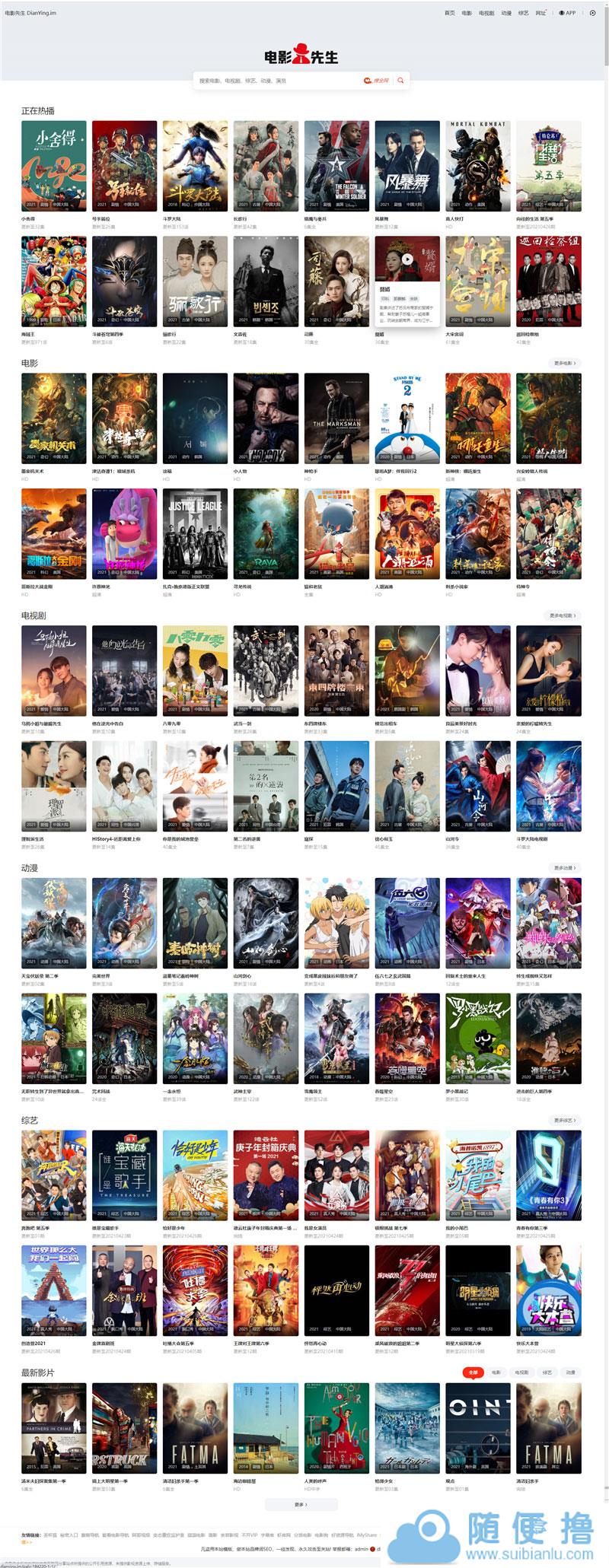
Task: Open the 海边咖啡屋 poster in 最新影片
Action: point(266,1427)
